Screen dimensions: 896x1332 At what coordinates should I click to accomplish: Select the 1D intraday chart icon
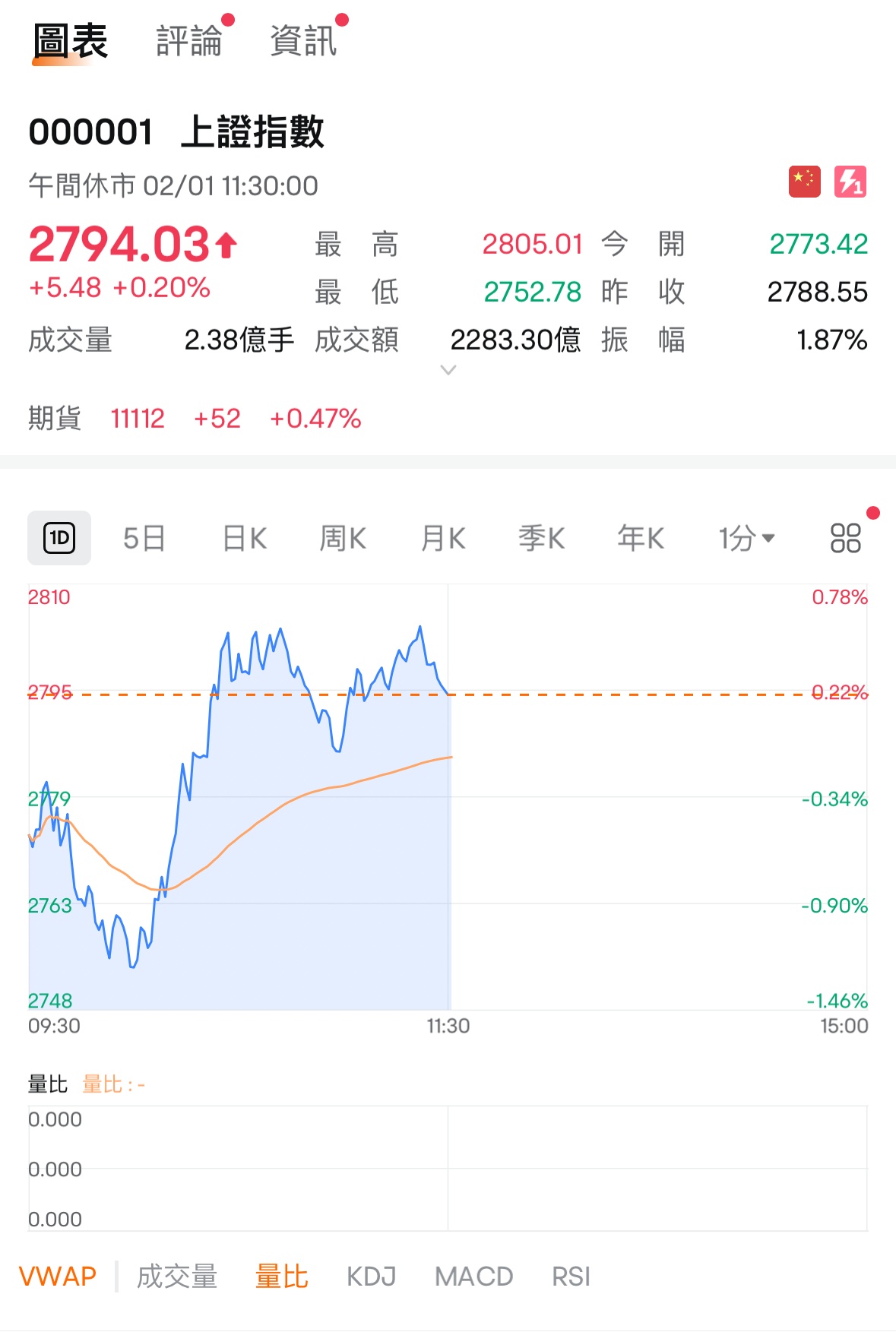[59, 537]
